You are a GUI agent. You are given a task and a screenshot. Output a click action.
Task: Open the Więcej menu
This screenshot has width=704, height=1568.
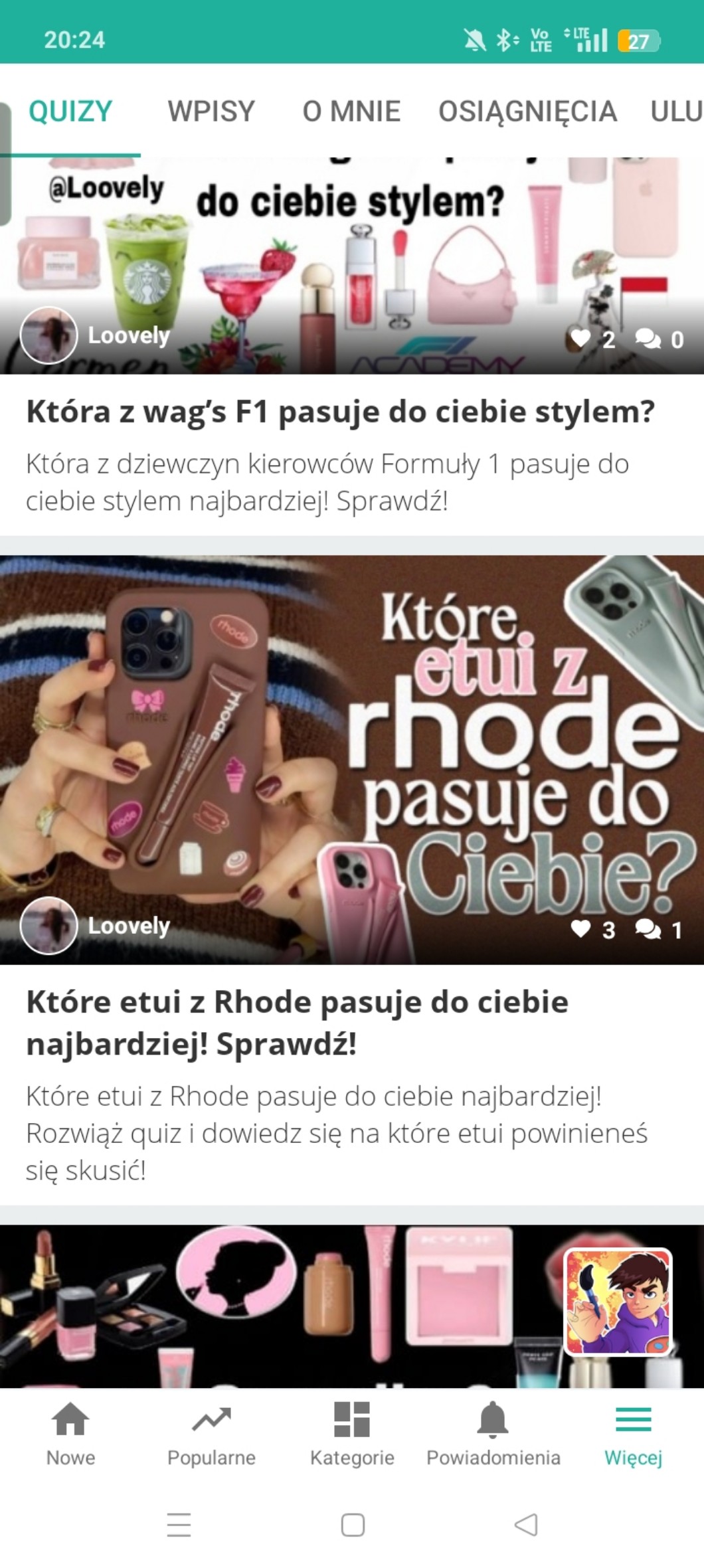[633, 1435]
